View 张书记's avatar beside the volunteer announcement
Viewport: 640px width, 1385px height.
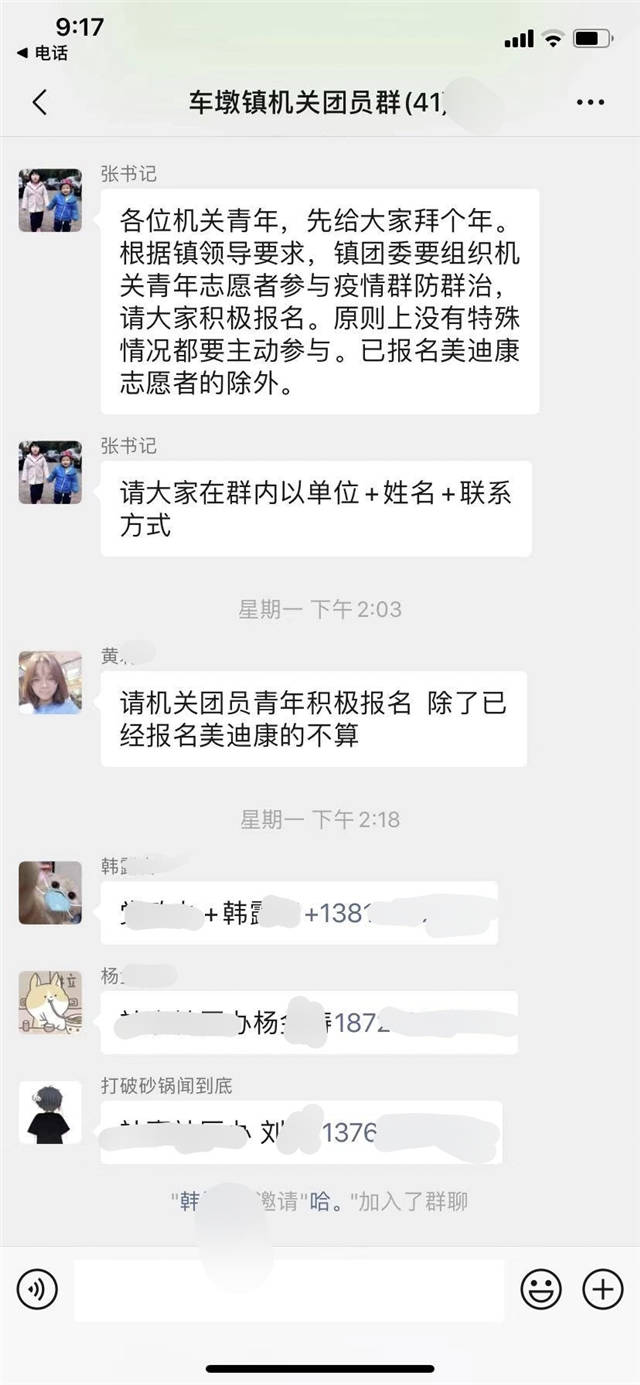[x=50, y=201]
